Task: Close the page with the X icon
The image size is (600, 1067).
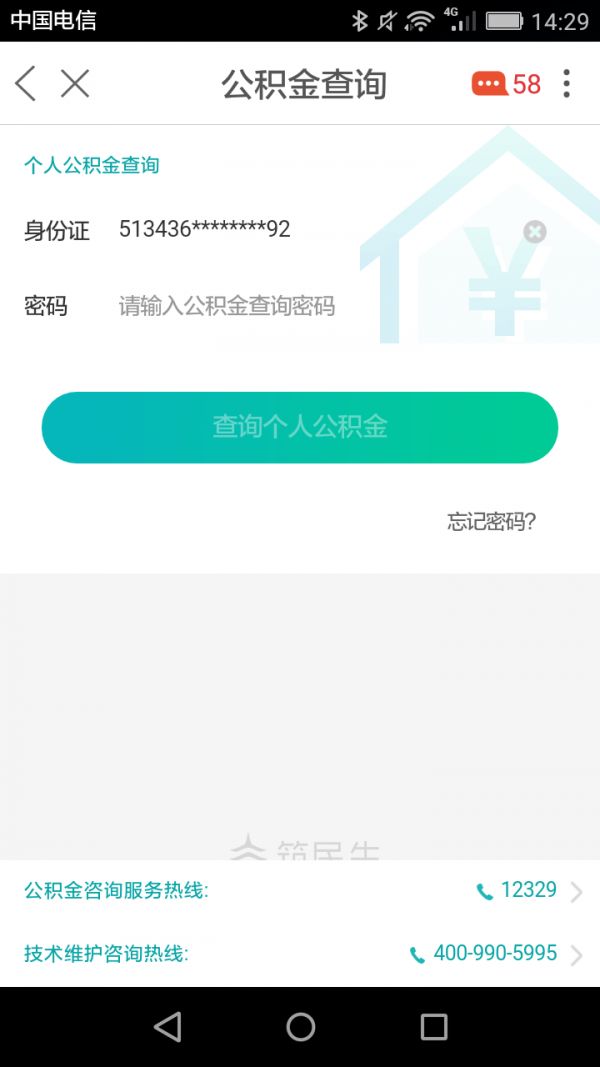Action: pyautogui.click(x=75, y=84)
